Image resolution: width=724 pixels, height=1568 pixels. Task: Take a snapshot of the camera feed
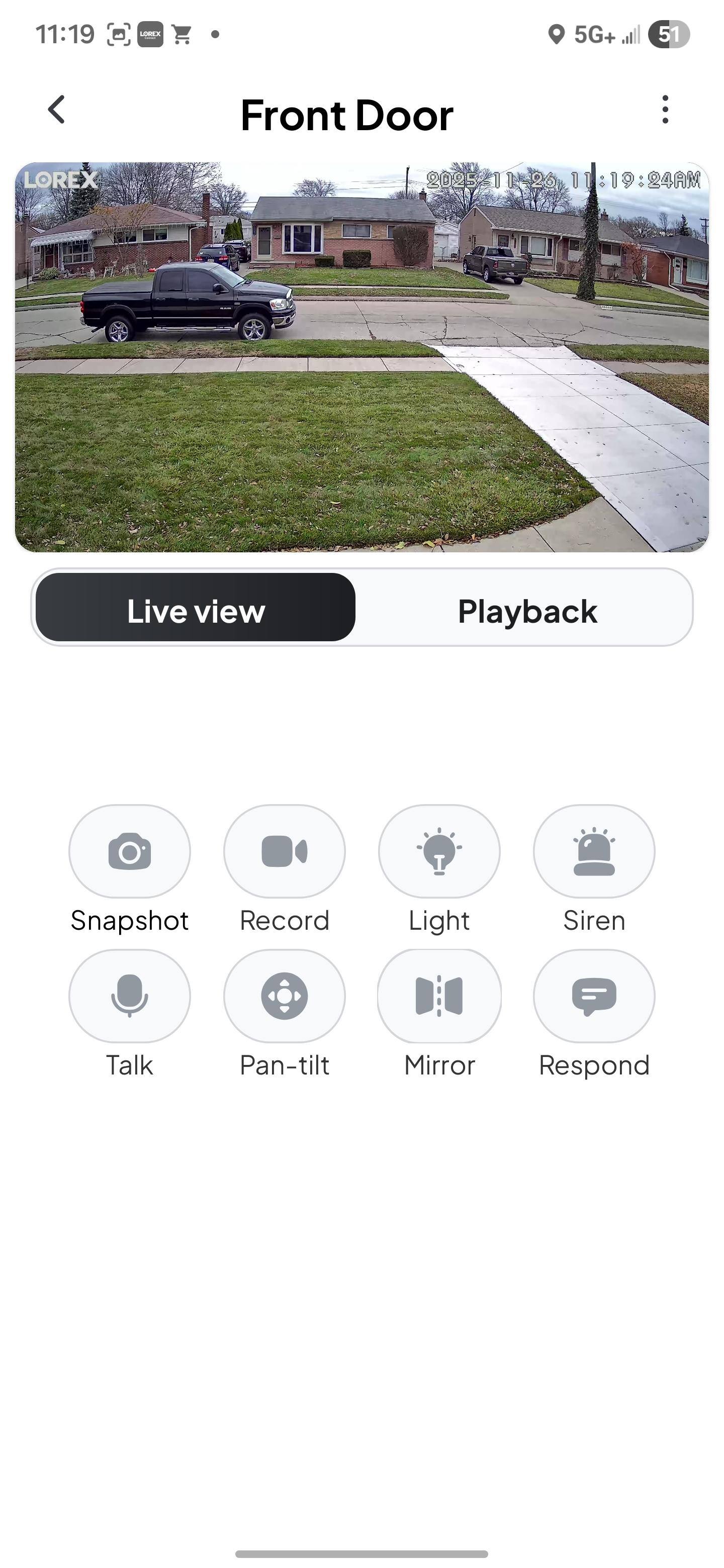click(129, 851)
